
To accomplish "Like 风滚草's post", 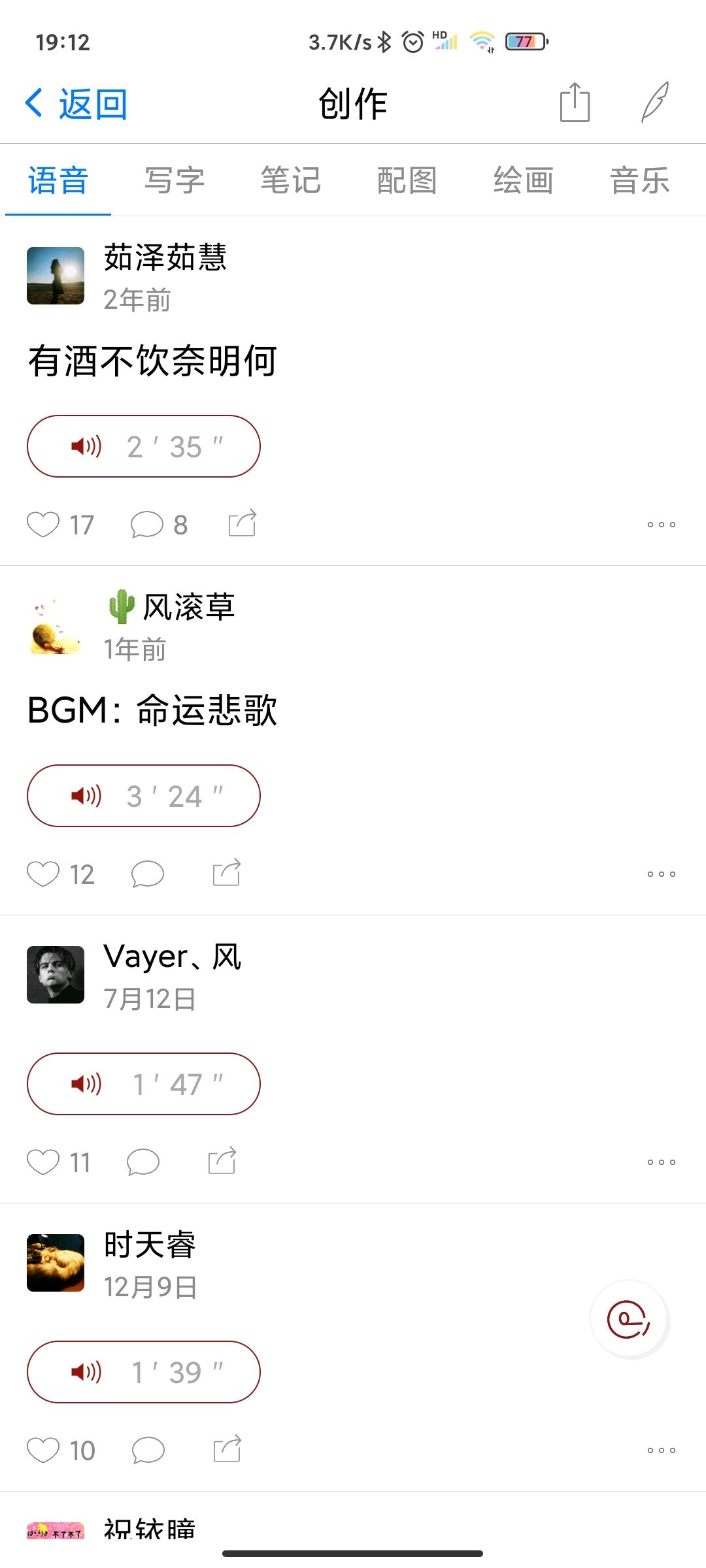I will [x=43, y=874].
